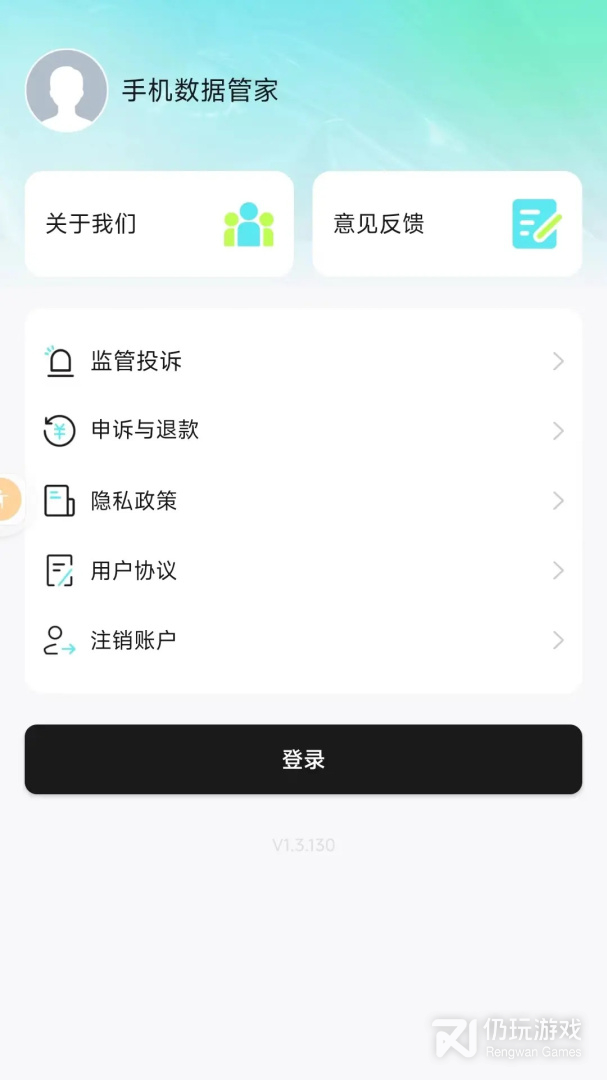The height and width of the screenshot is (1080, 607).
Task: Tap the 登录 button
Action: (x=303, y=759)
